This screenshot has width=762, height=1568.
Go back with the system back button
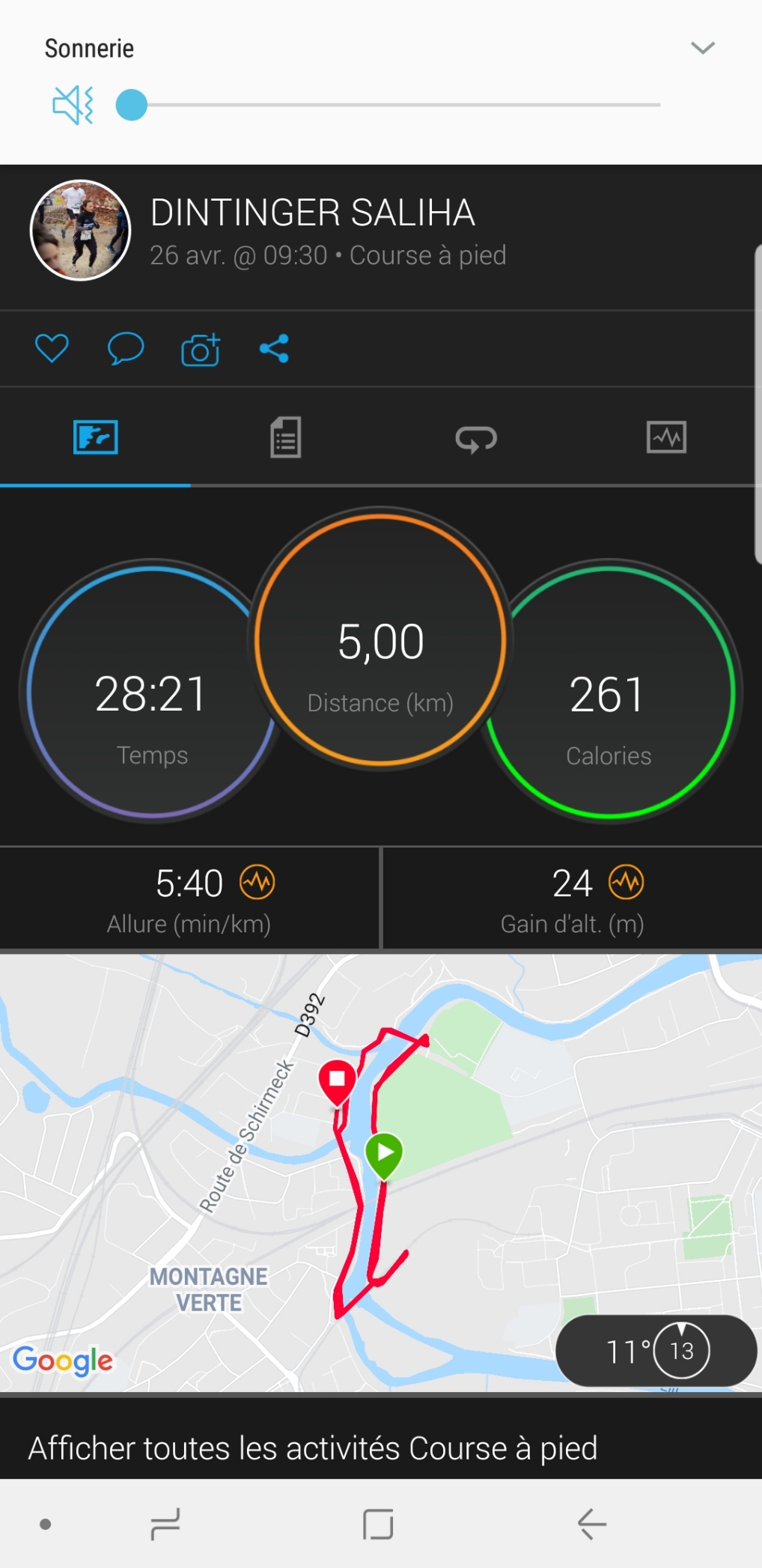591,1524
